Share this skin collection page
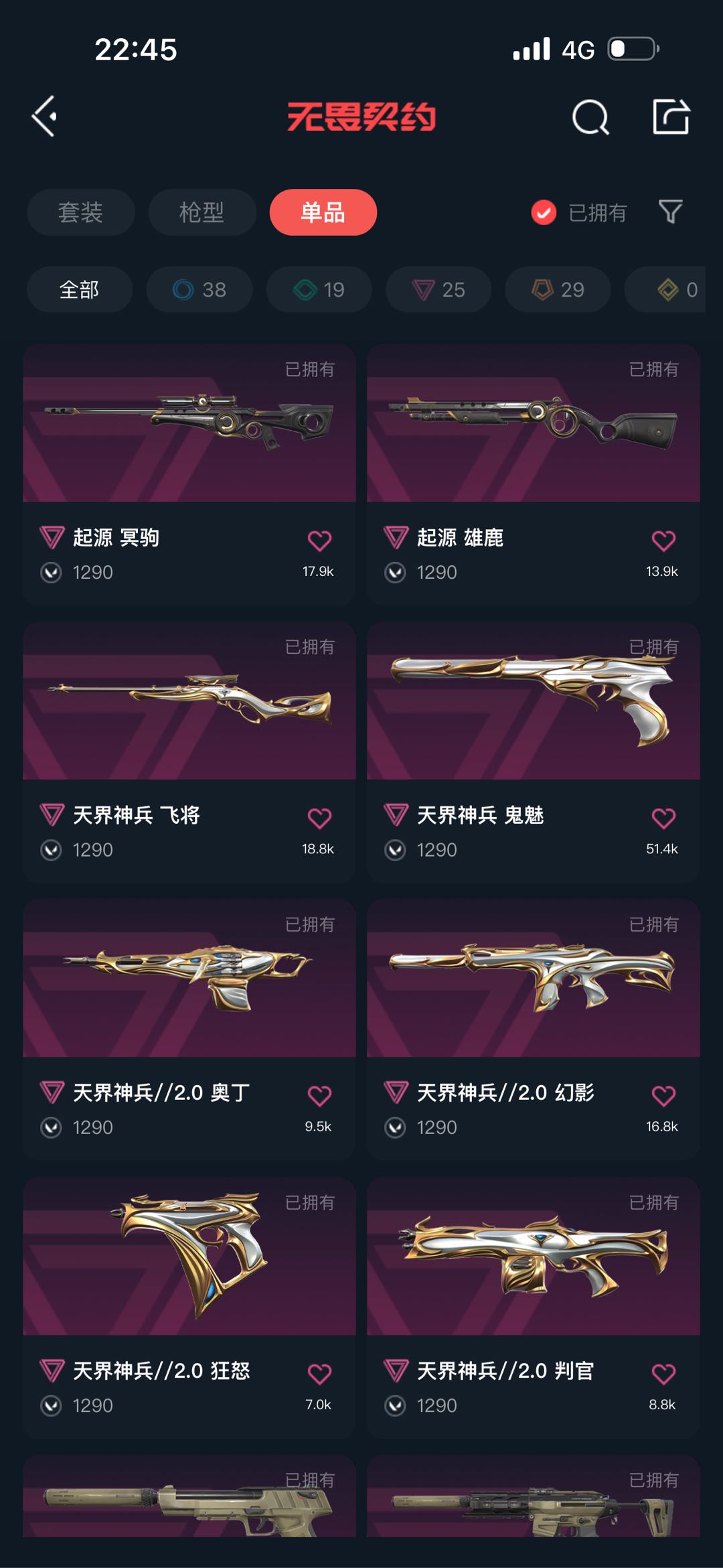Image resolution: width=723 pixels, height=1568 pixels. click(671, 117)
